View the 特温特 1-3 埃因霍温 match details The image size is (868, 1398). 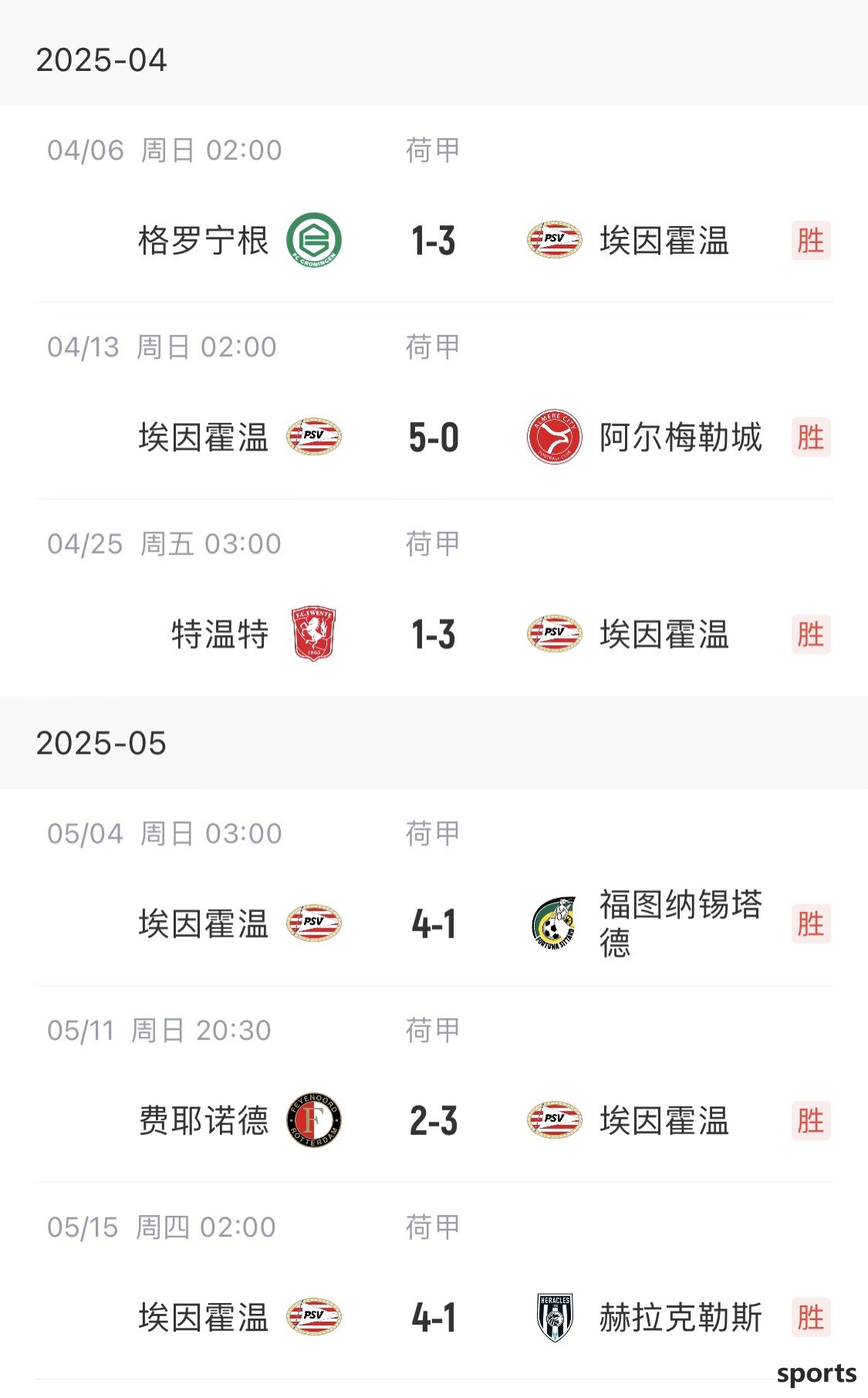434,598
